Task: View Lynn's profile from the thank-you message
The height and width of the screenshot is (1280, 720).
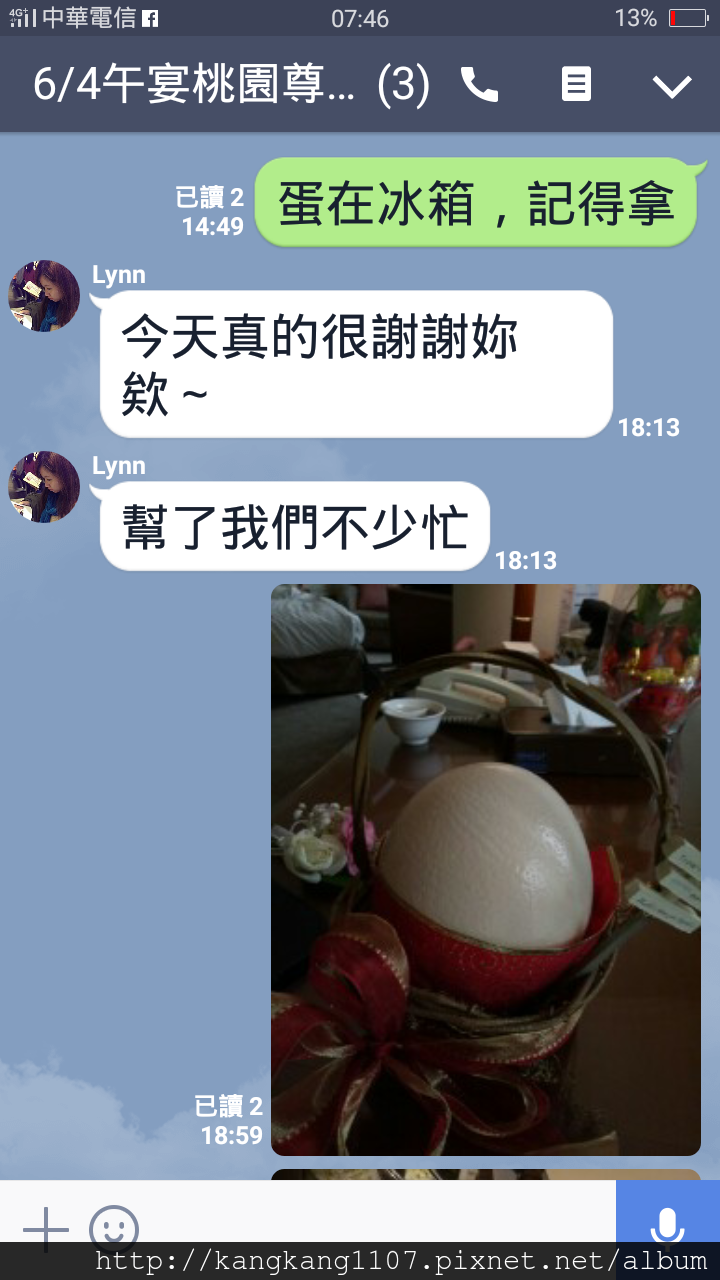Action: (44, 296)
